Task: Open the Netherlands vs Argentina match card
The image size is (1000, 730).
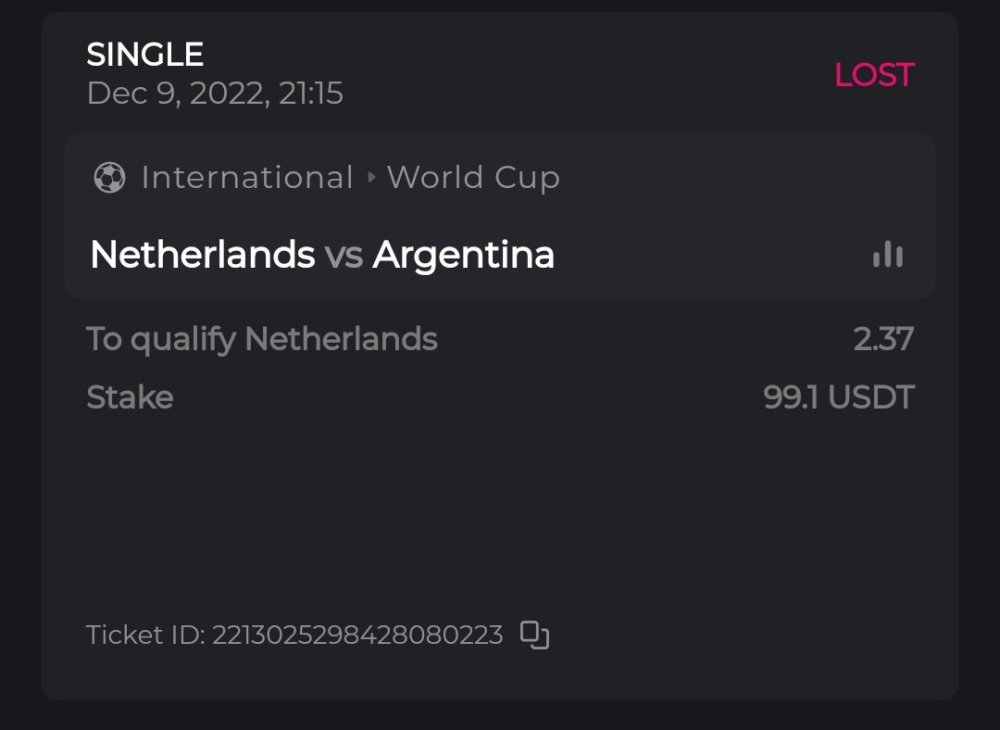Action: point(322,255)
